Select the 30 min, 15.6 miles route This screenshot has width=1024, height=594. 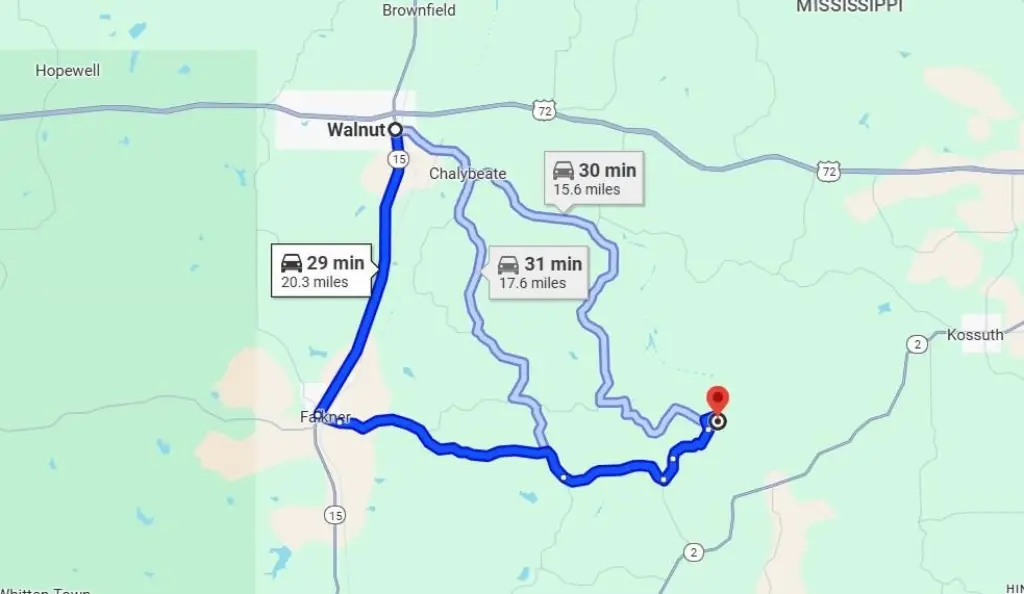tap(594, 179)
